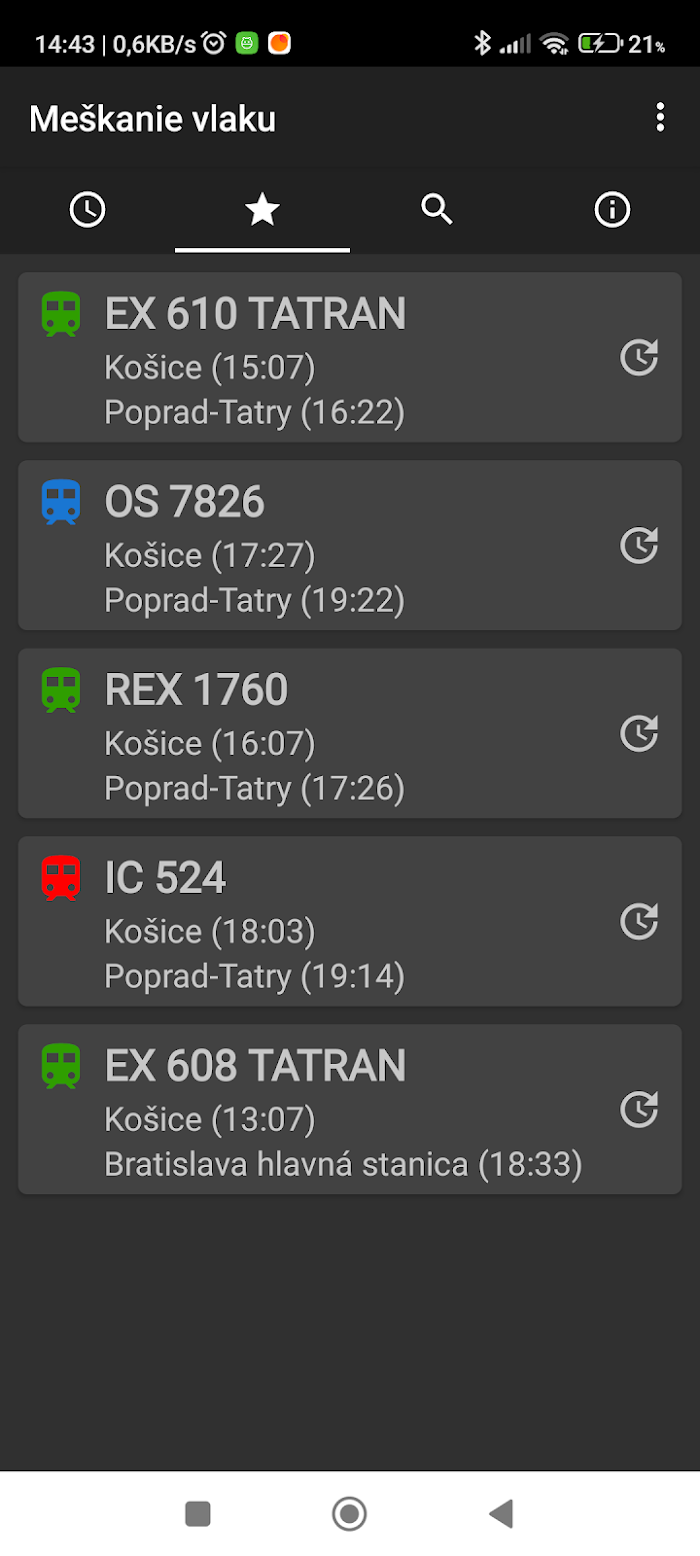Open the EX 610 TATRAN train card
This screenshot has height=1556, width=700.
350,357
